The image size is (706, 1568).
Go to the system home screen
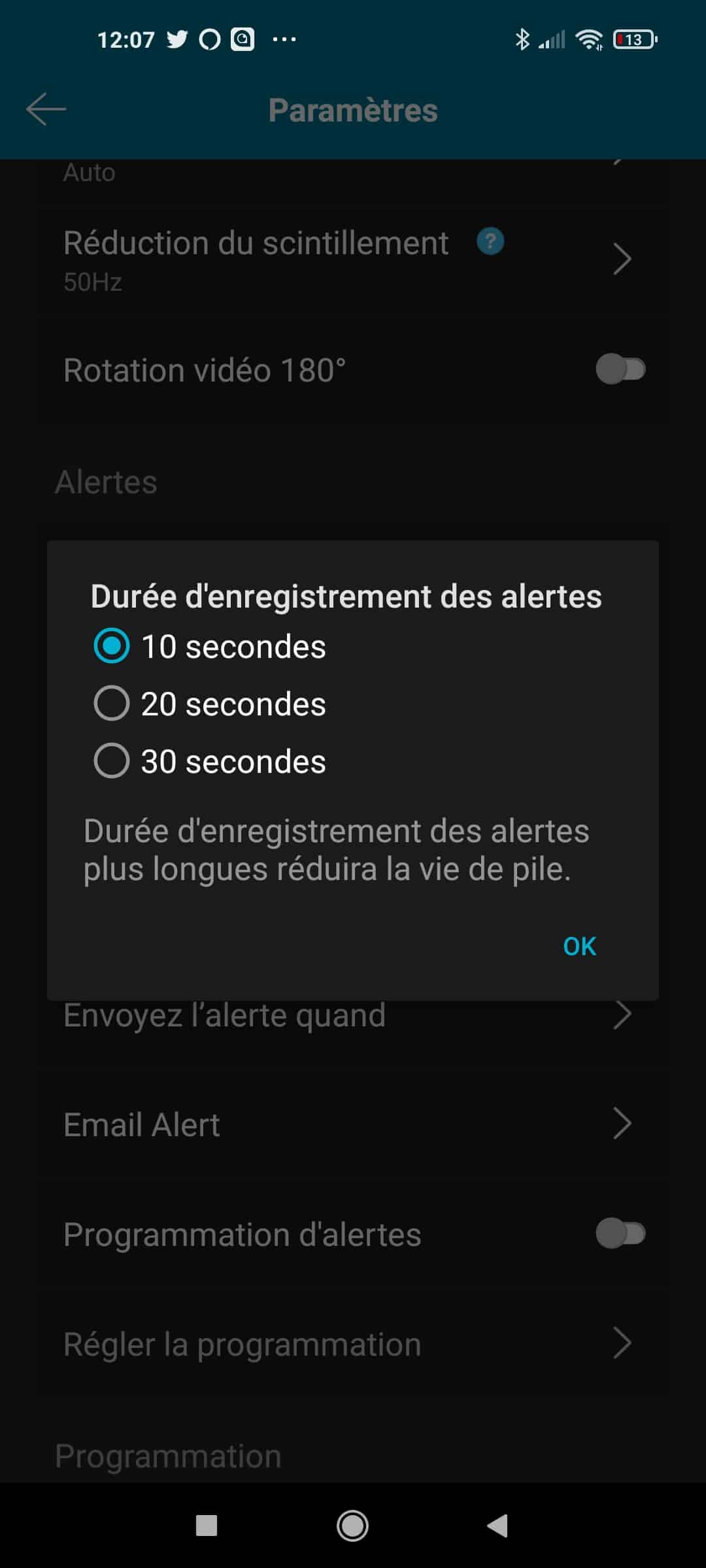[352, 1526]
